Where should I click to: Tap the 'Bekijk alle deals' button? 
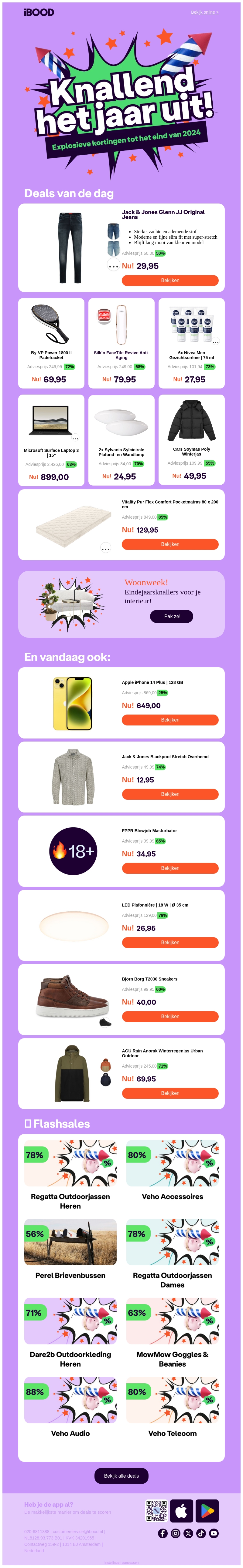[121, 1475]
